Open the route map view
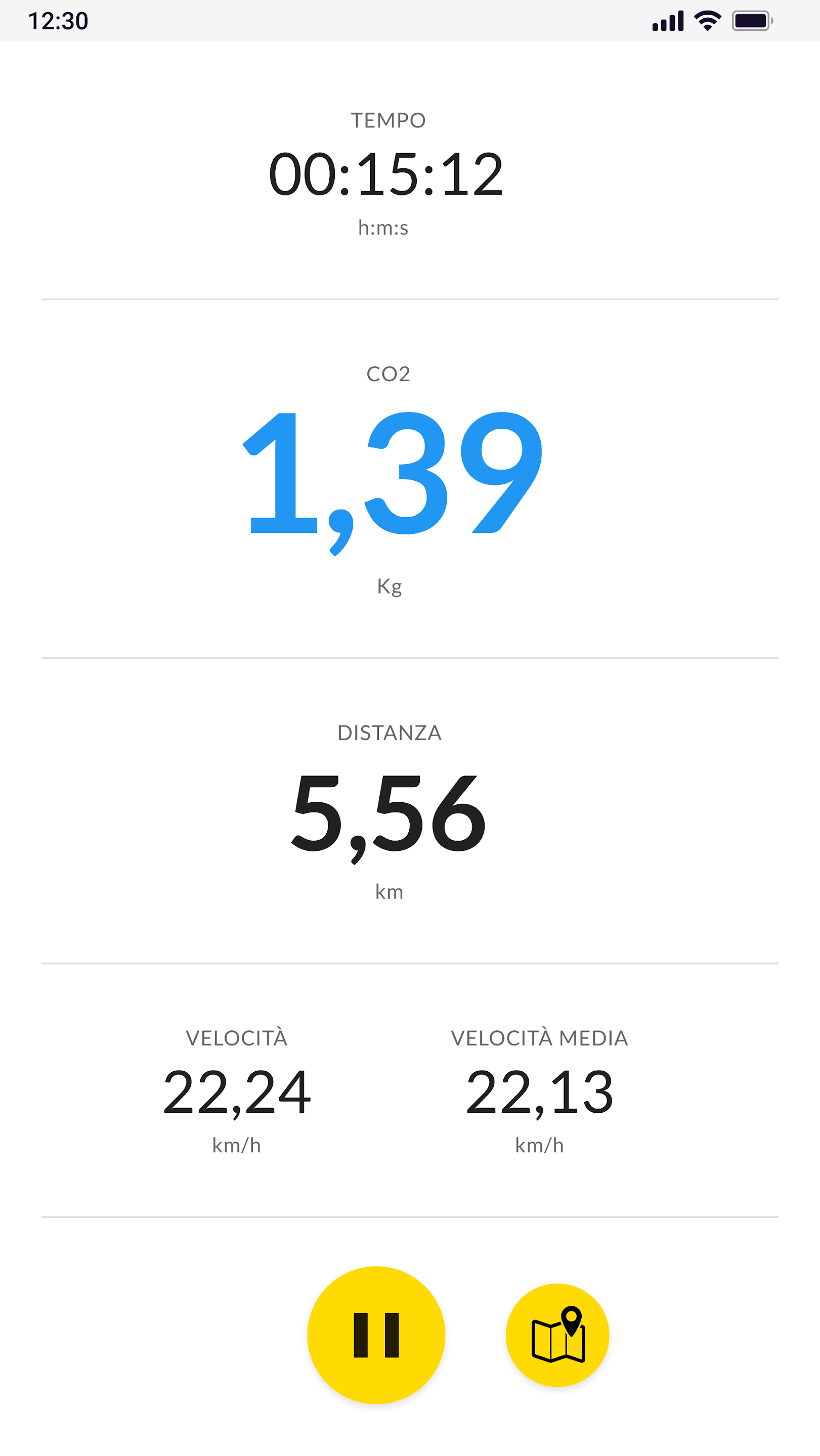This screenshot has width=820, height=1456. pos(557,1335)
